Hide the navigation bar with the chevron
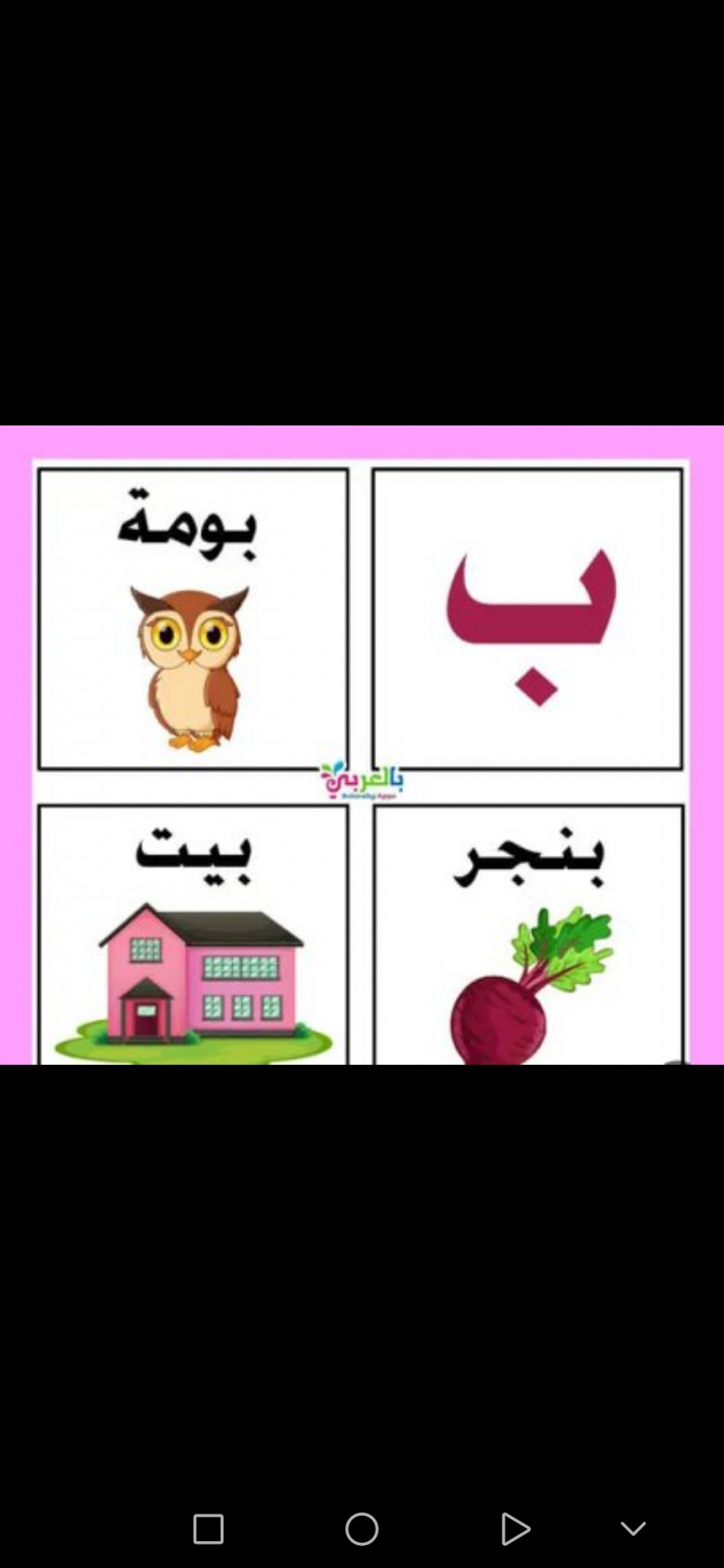Image resolution: width=724 pixels, height=1568 pixels. pyautogui.click(x=633, y=1528)
